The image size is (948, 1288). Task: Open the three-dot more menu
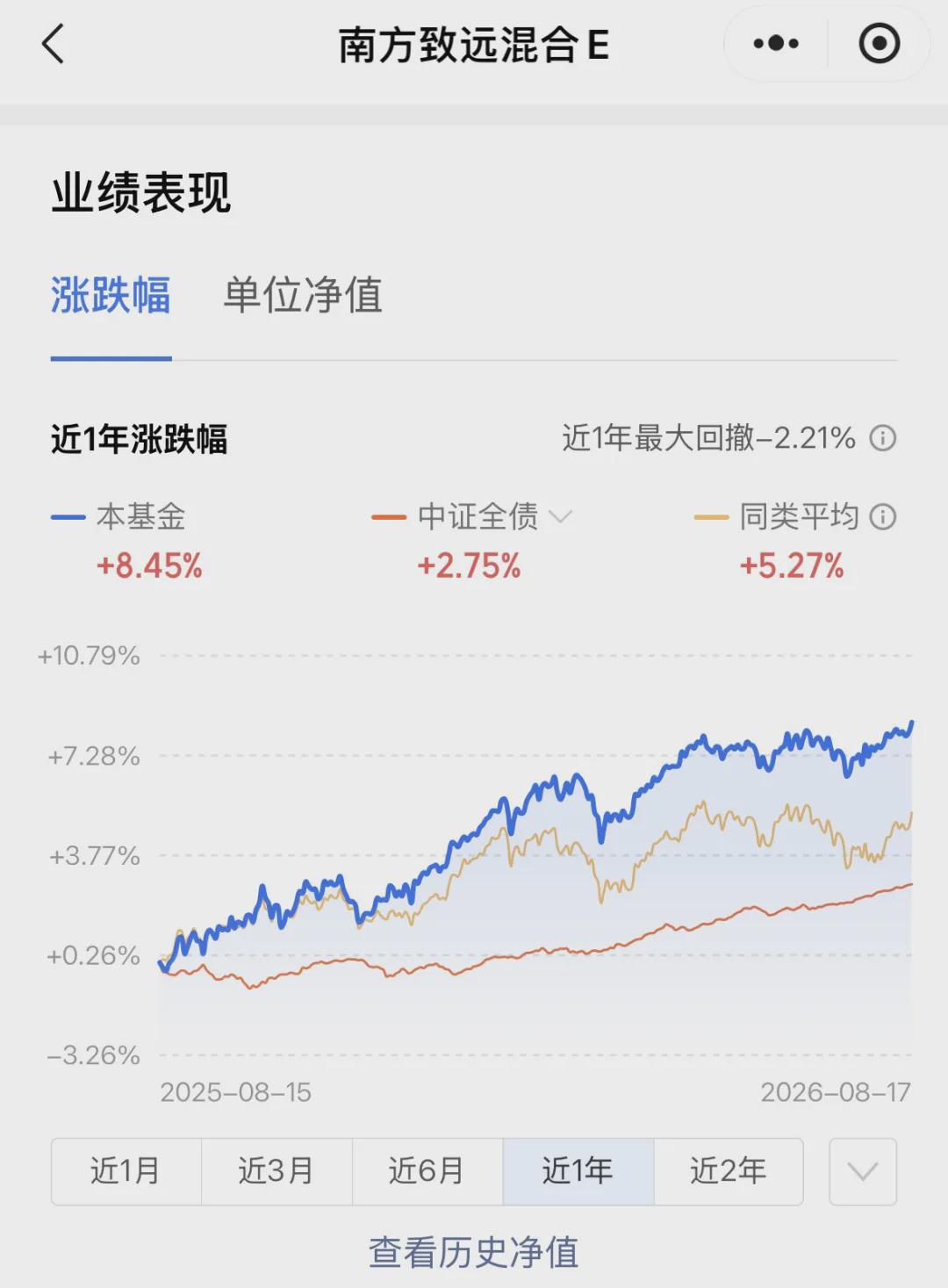click(776, 44)
